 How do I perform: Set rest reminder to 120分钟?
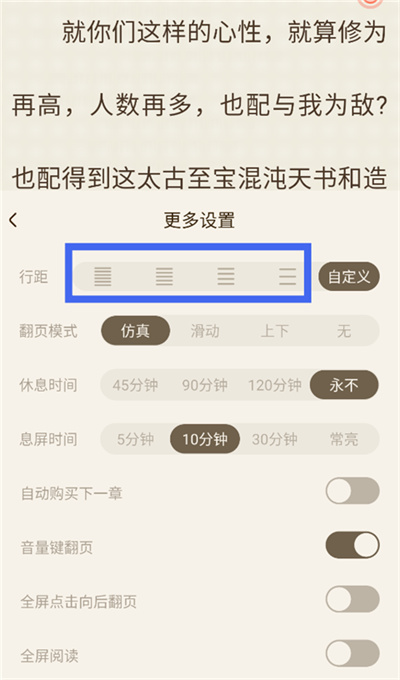tap(275, 385)
